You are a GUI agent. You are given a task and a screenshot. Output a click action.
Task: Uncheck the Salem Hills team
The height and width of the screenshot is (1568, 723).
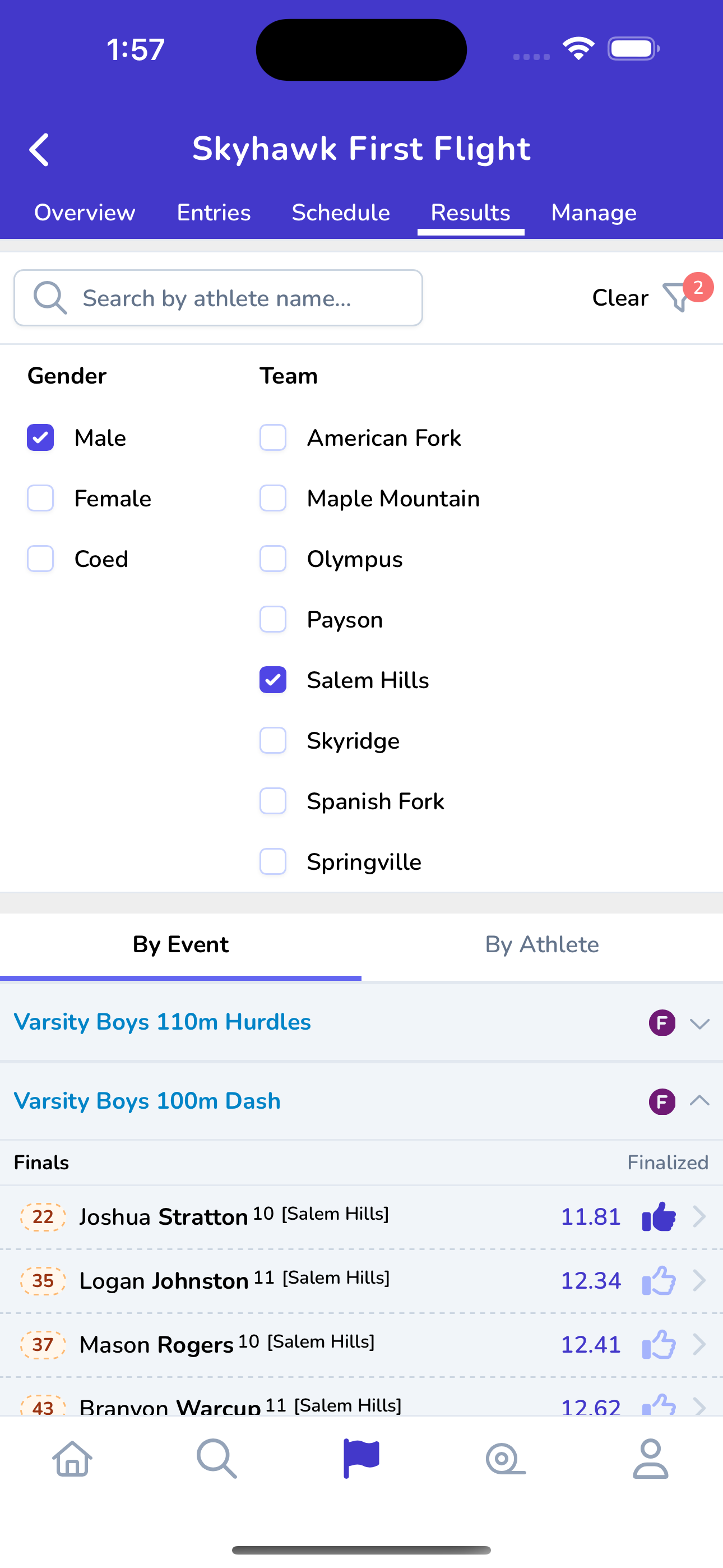click(272, 680)
